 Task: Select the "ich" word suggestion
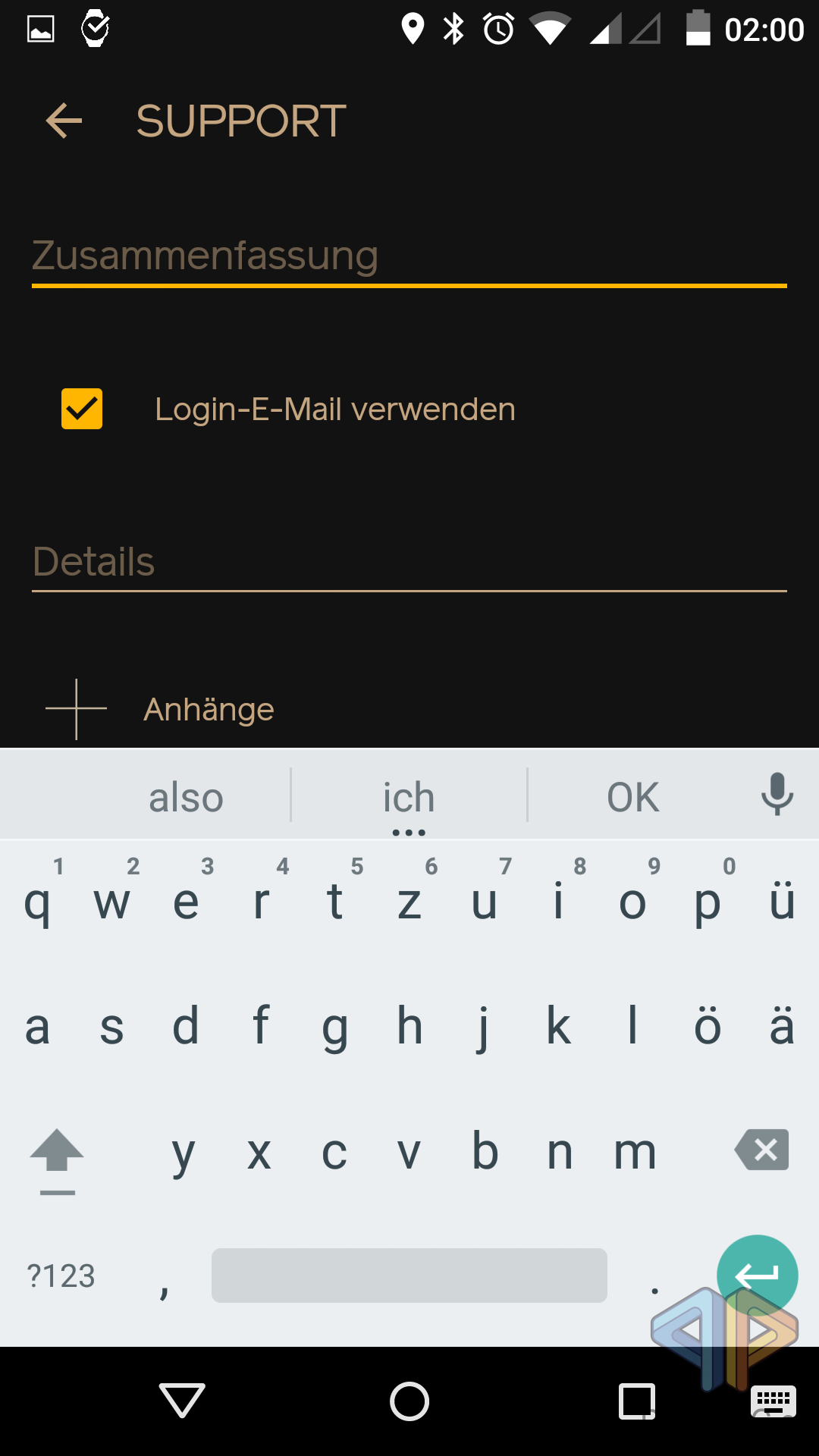tap(409, 798)
